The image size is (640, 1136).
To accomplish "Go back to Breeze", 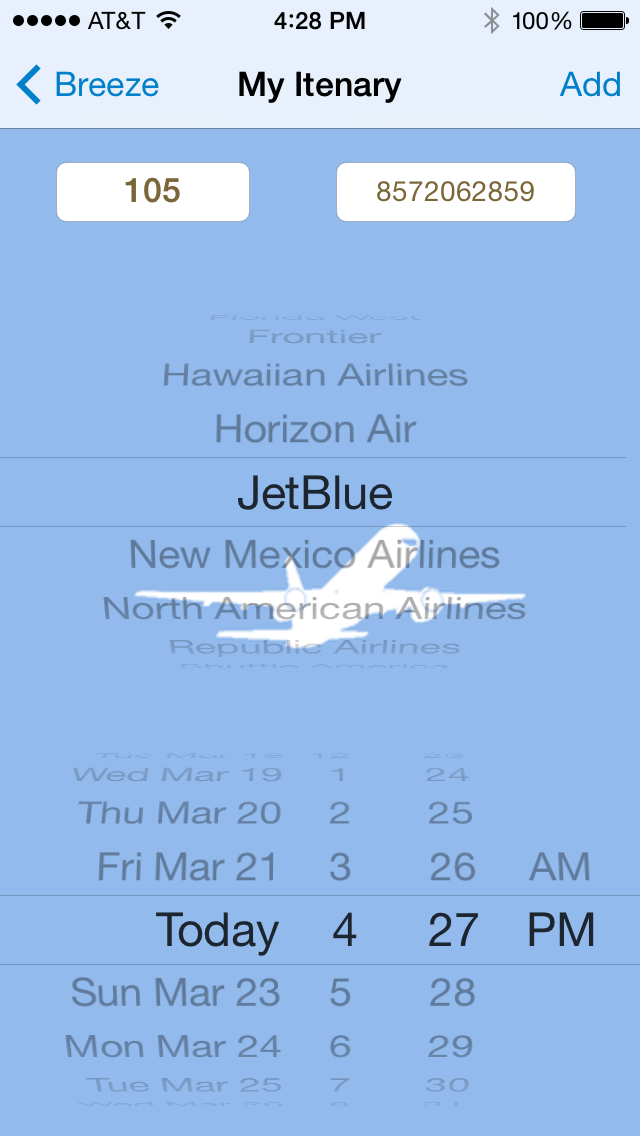I will (88, 85).
